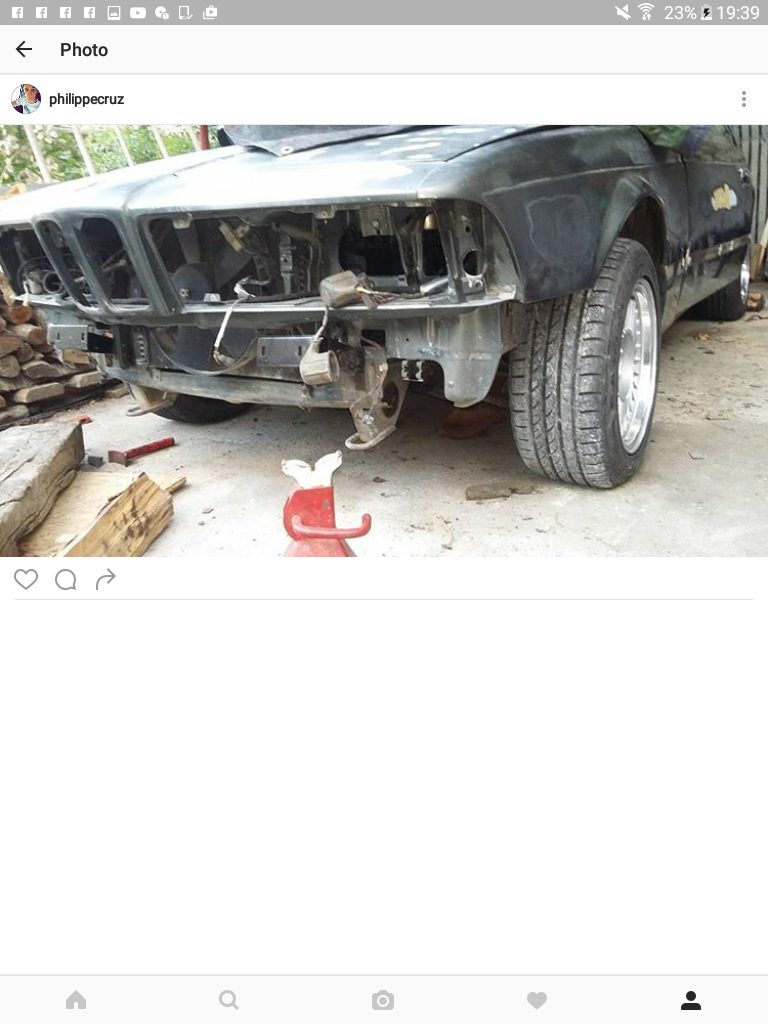The width and height of the screenshot is (768, 1024).
Task: Switch to the Profile tab
Action: [x=690, y=1000]
